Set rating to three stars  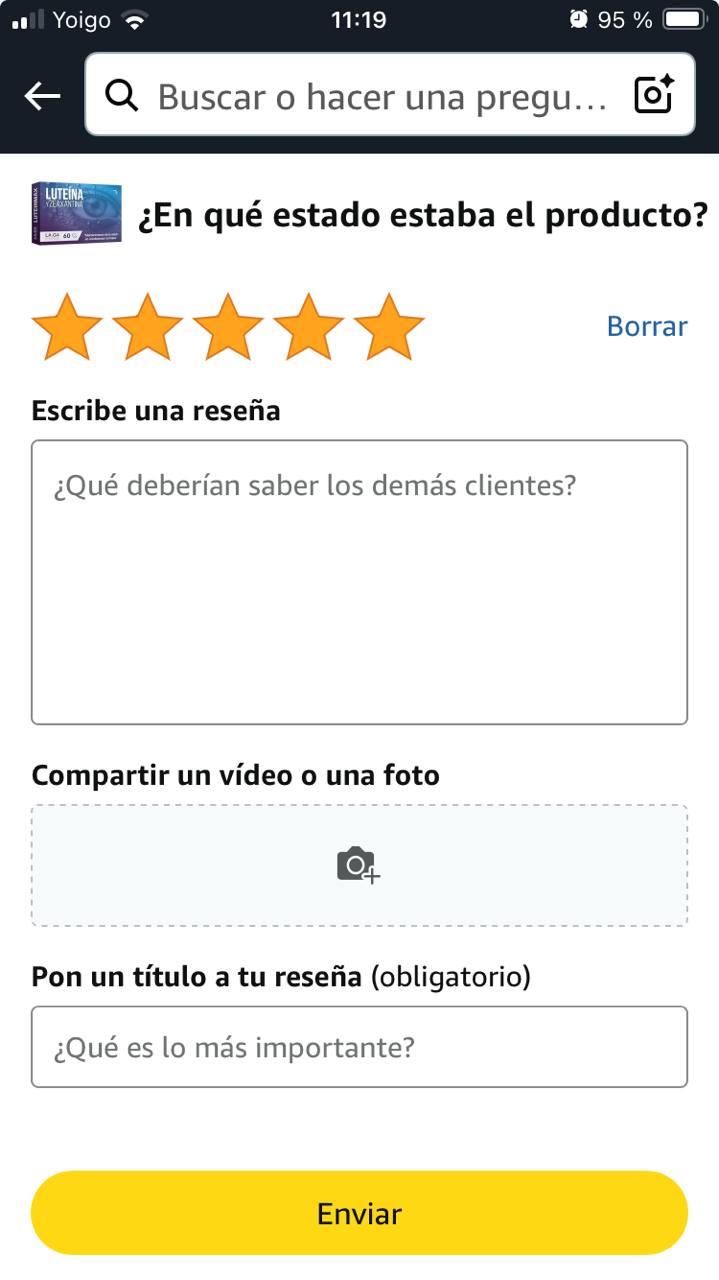click(x=228, y=326)
